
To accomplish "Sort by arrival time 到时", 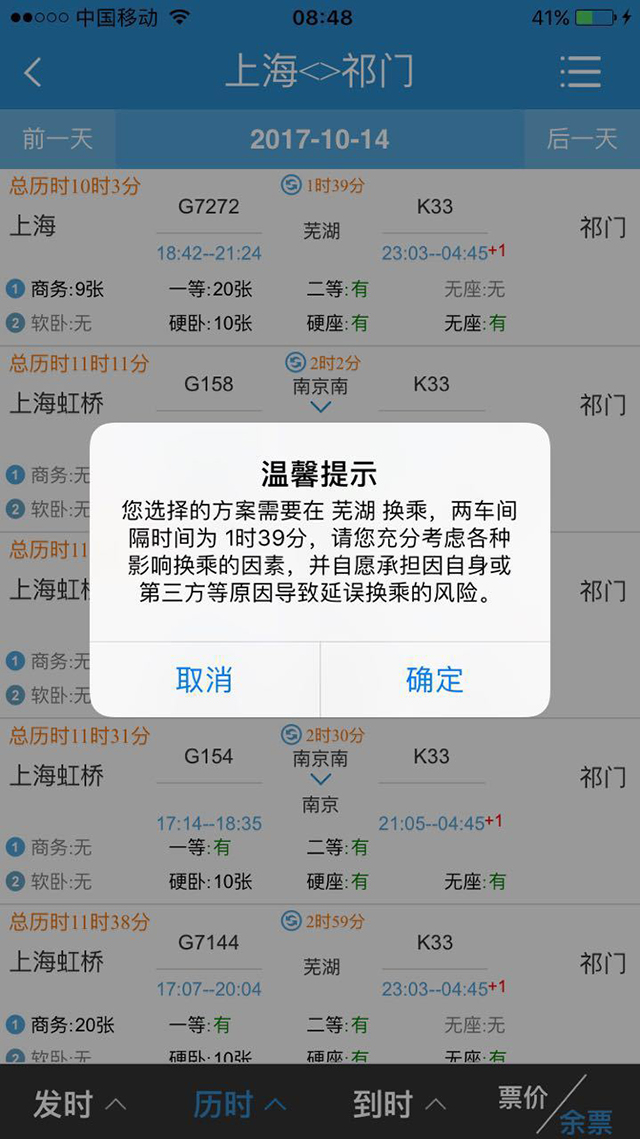I will 399,1103.
